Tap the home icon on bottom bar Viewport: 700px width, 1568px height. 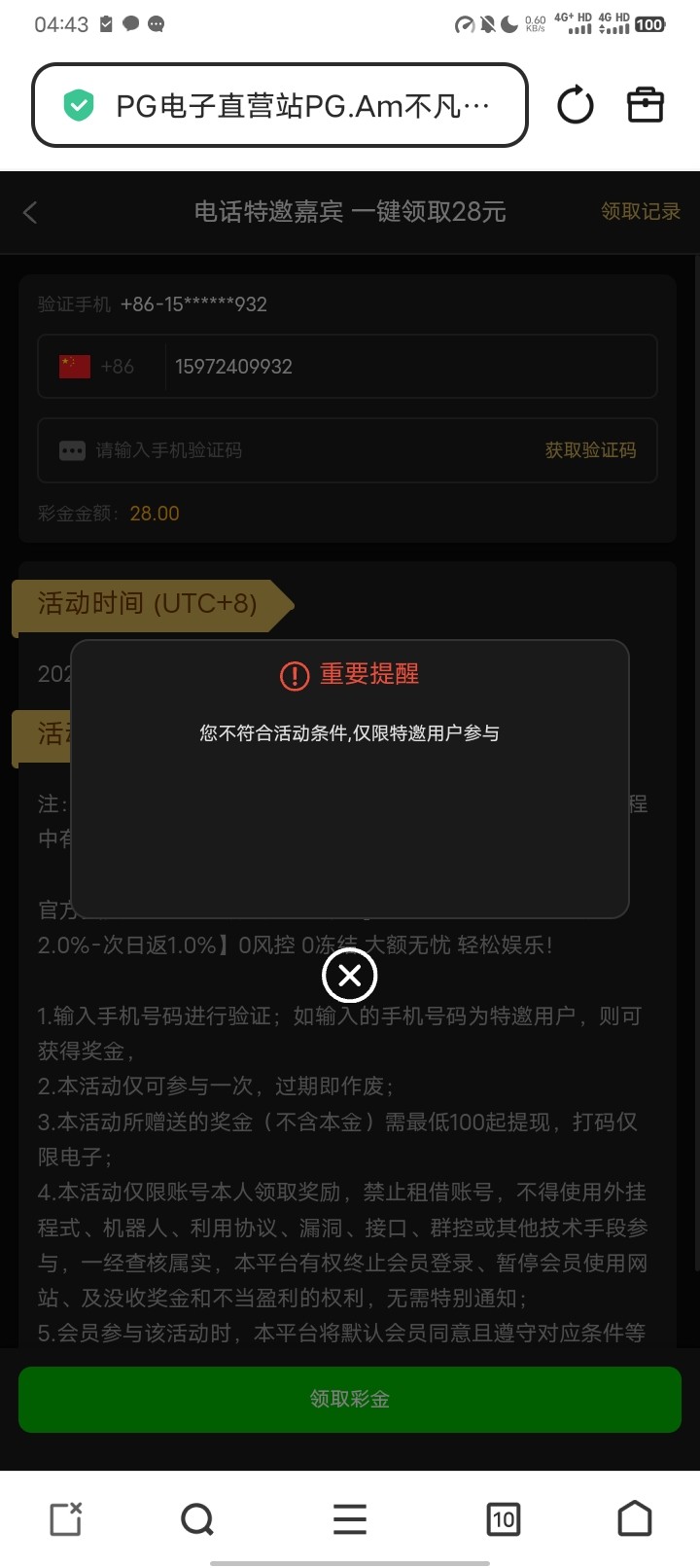point(635,1518)
